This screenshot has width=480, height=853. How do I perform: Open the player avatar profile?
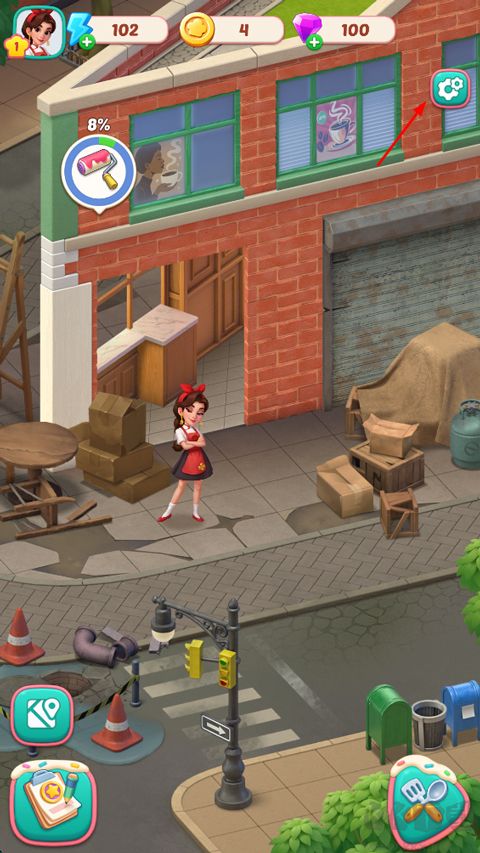click(x=38, y=32)
